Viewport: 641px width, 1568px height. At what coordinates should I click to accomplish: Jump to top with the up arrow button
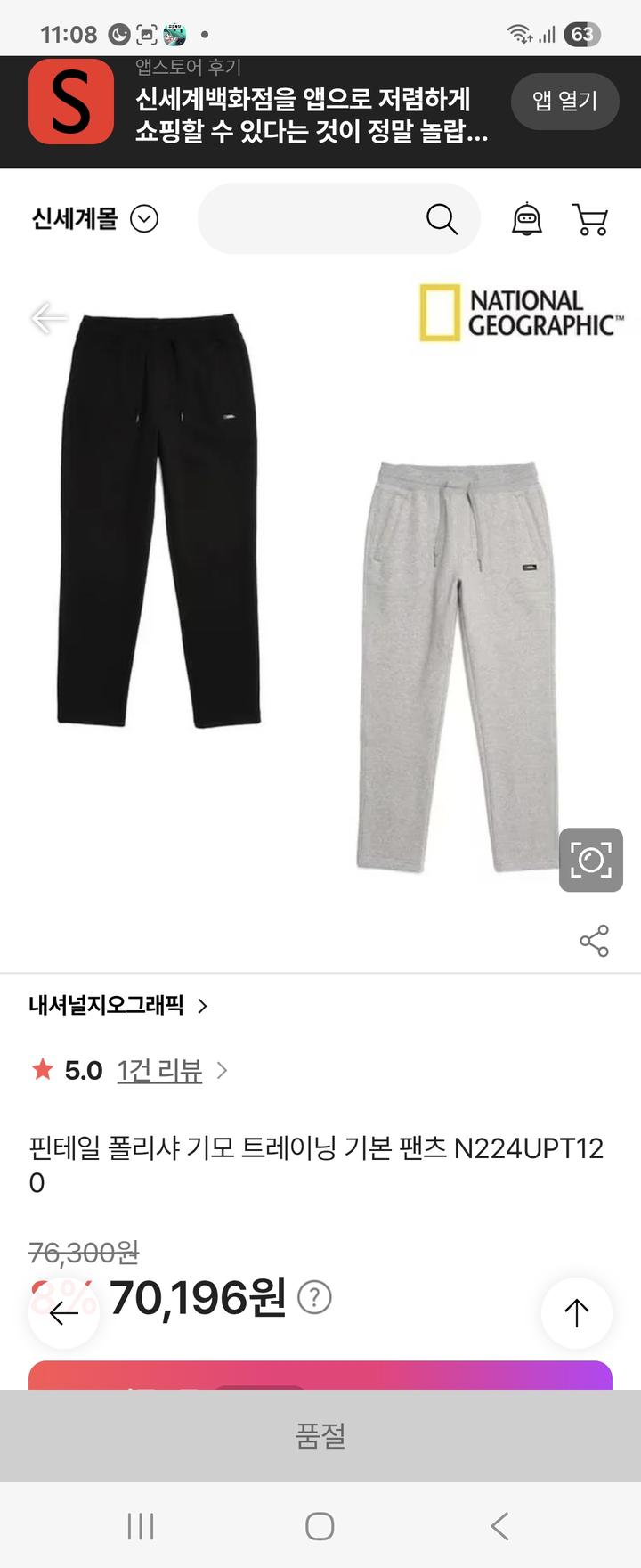[x=576, y=1312]
